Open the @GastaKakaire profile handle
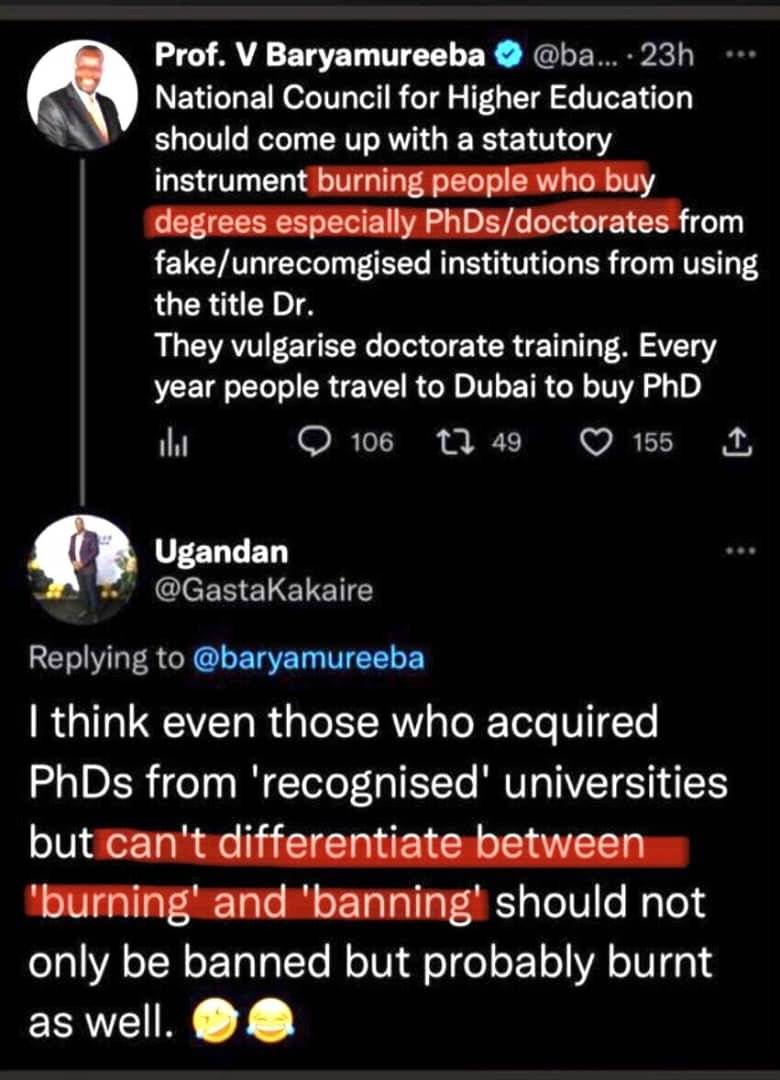 click(x=263, y=590)
